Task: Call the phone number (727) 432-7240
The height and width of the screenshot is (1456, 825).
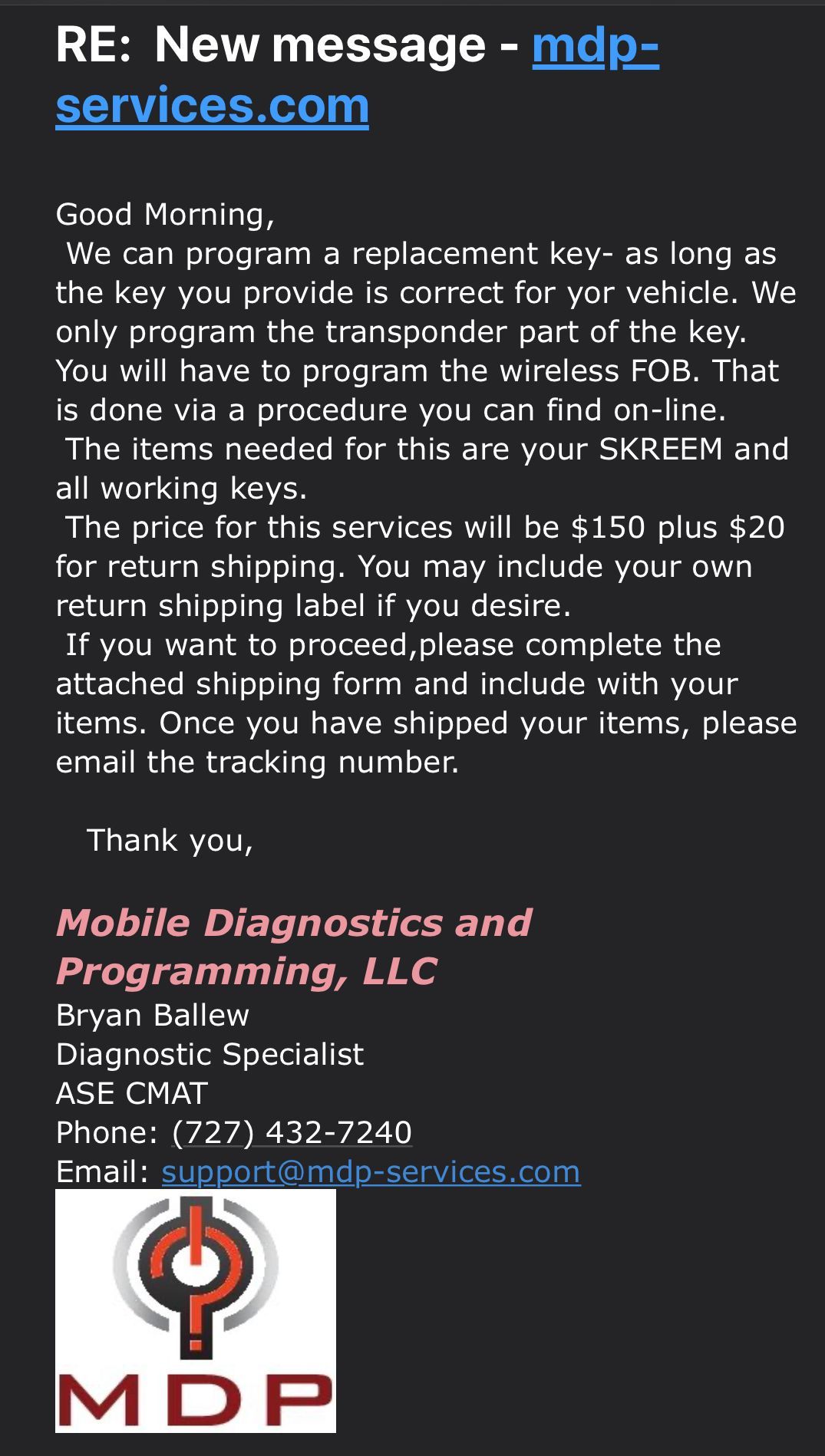Action: (x=292, y=1132)
